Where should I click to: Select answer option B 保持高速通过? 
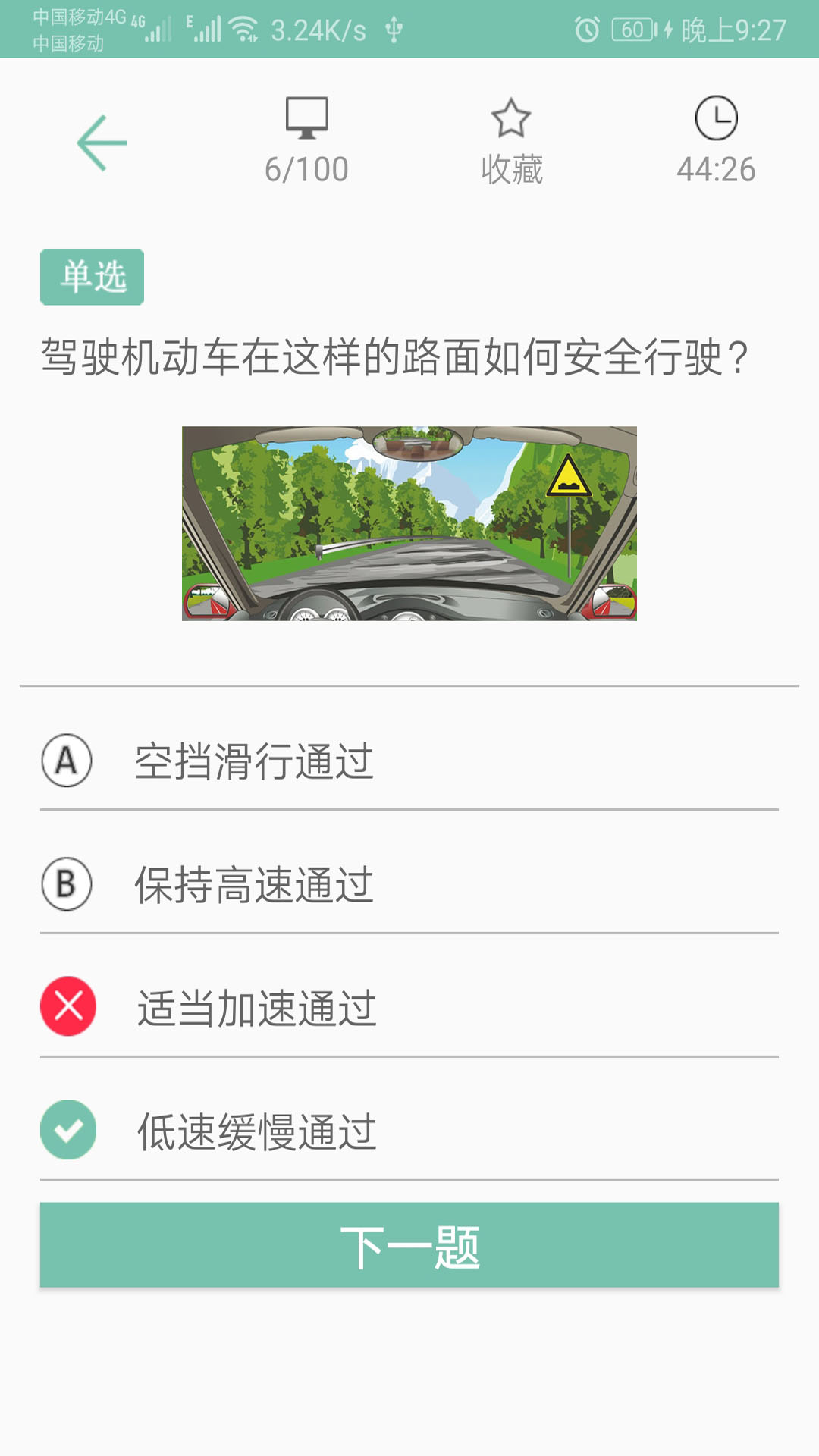point(253,884)
